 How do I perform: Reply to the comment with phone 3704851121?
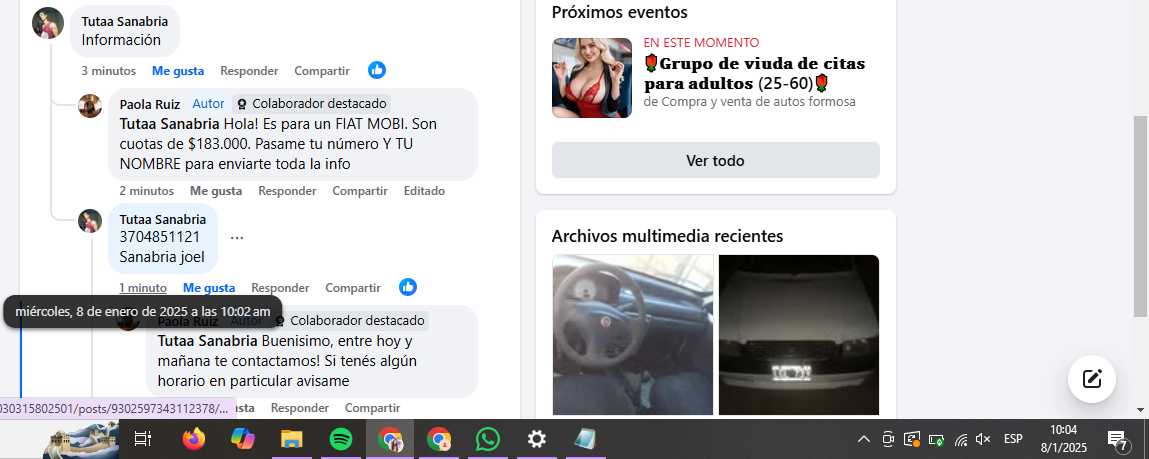[x=280, y=288]
